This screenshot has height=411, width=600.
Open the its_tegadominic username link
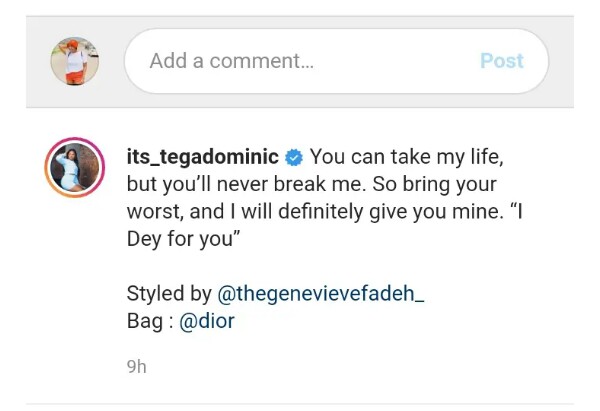[202, 157]
